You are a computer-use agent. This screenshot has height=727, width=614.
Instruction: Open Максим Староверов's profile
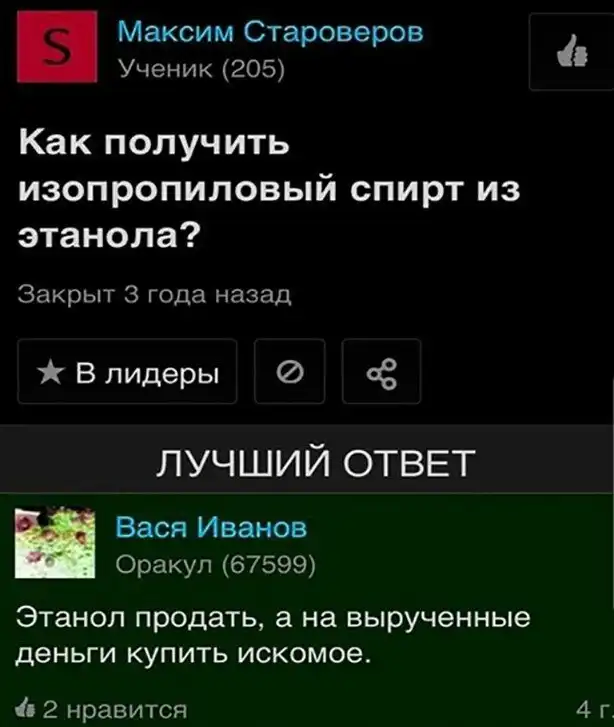(x=270, y=32)
